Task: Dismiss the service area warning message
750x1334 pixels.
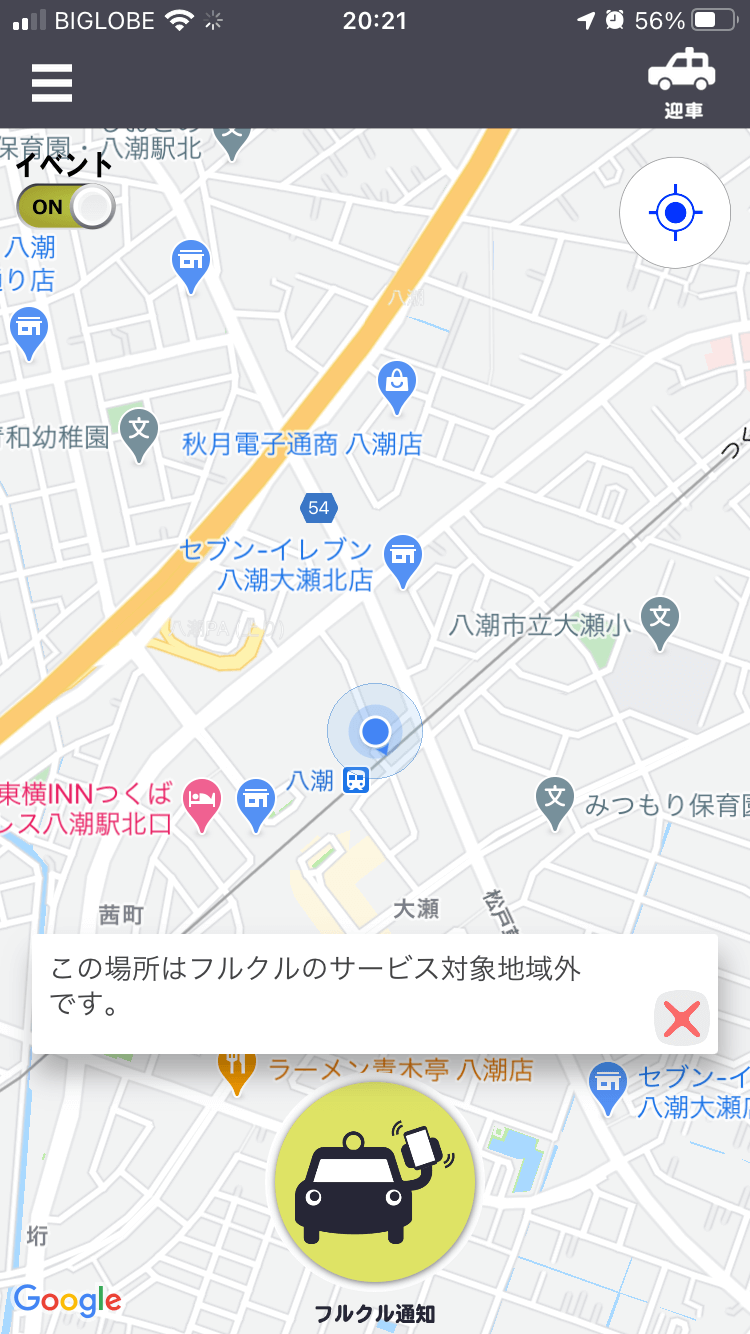Action: (682, 1020)
